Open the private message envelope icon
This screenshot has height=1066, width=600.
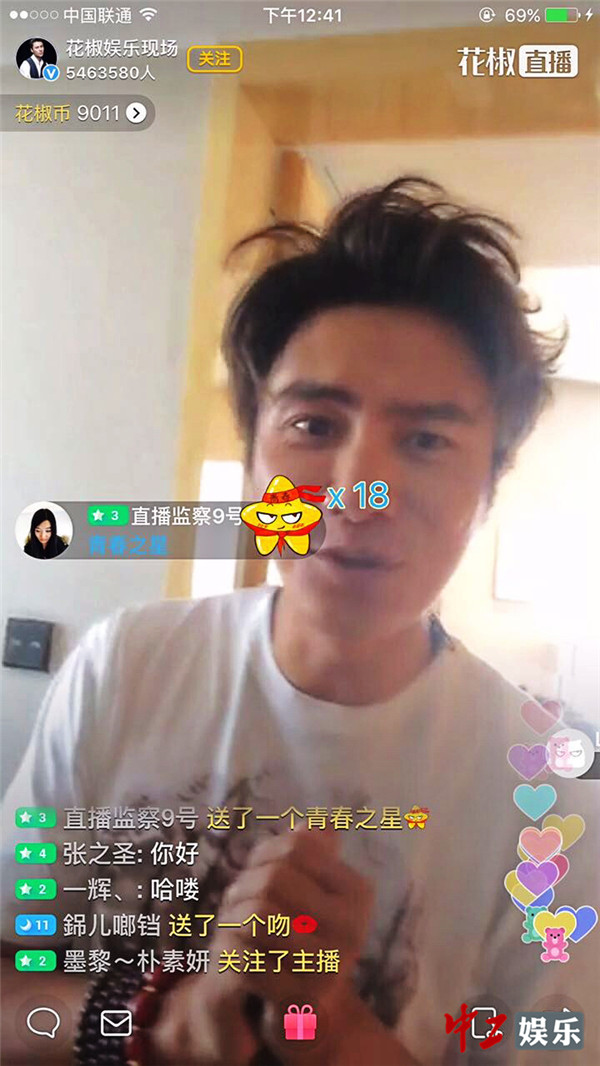(x=116, y=1022)
